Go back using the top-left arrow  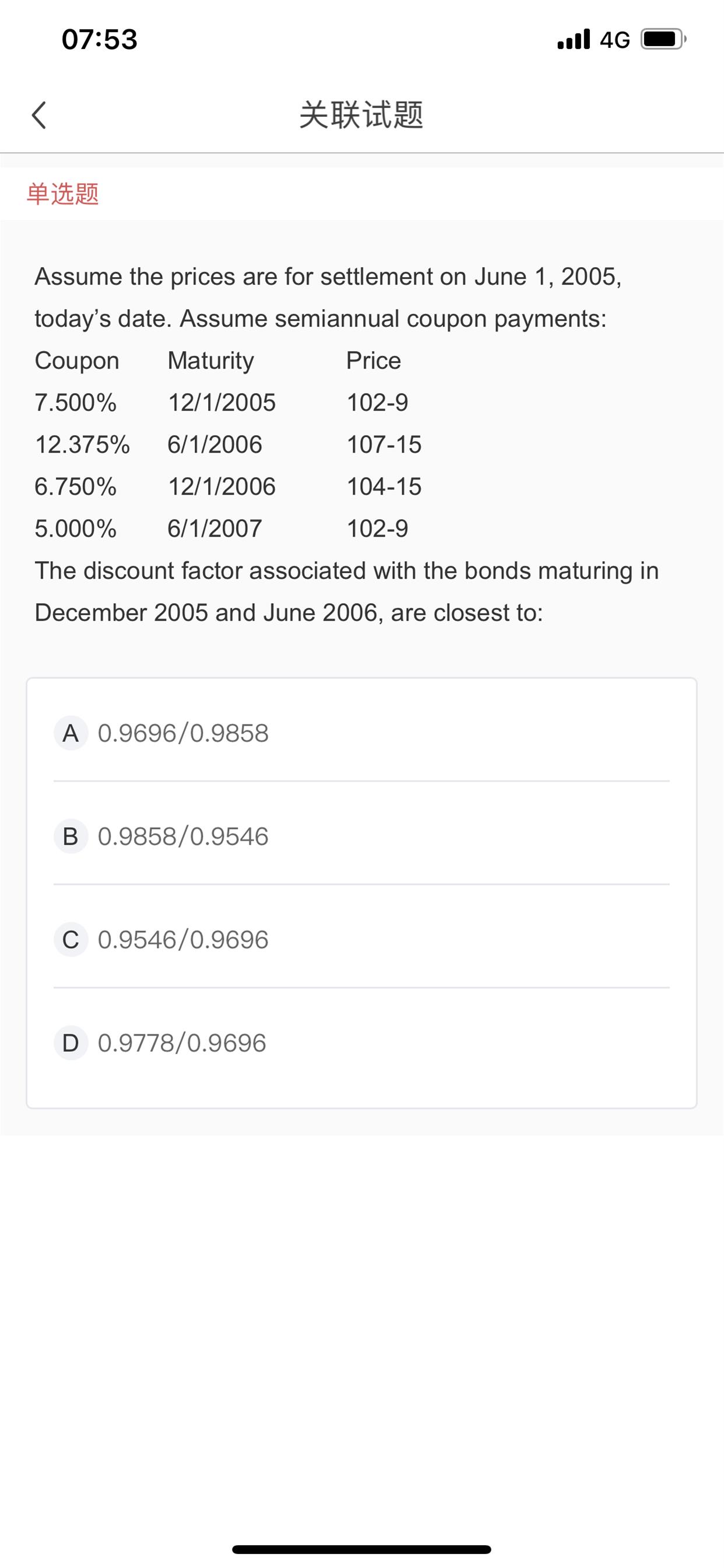(39, 115)
